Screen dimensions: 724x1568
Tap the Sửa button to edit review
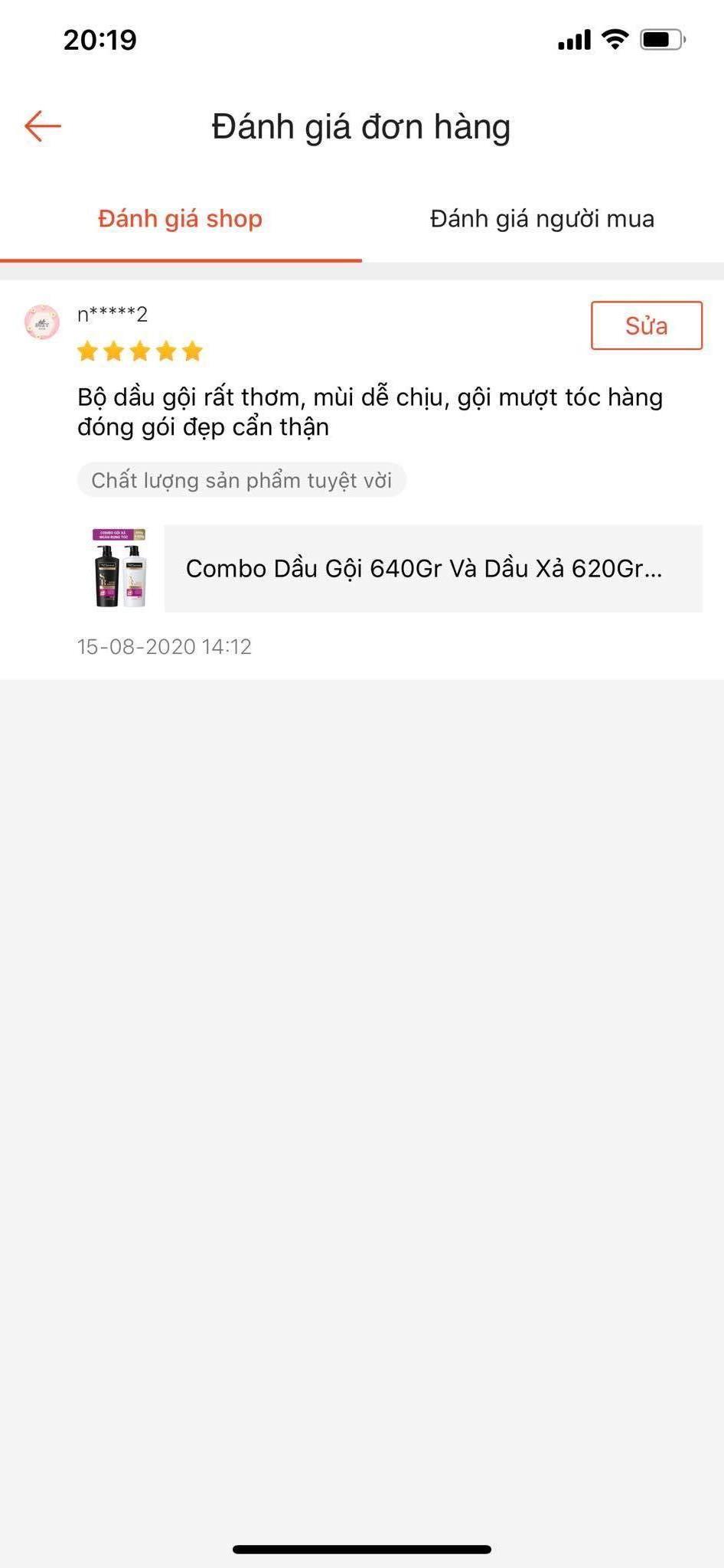(x=646, y=325)
